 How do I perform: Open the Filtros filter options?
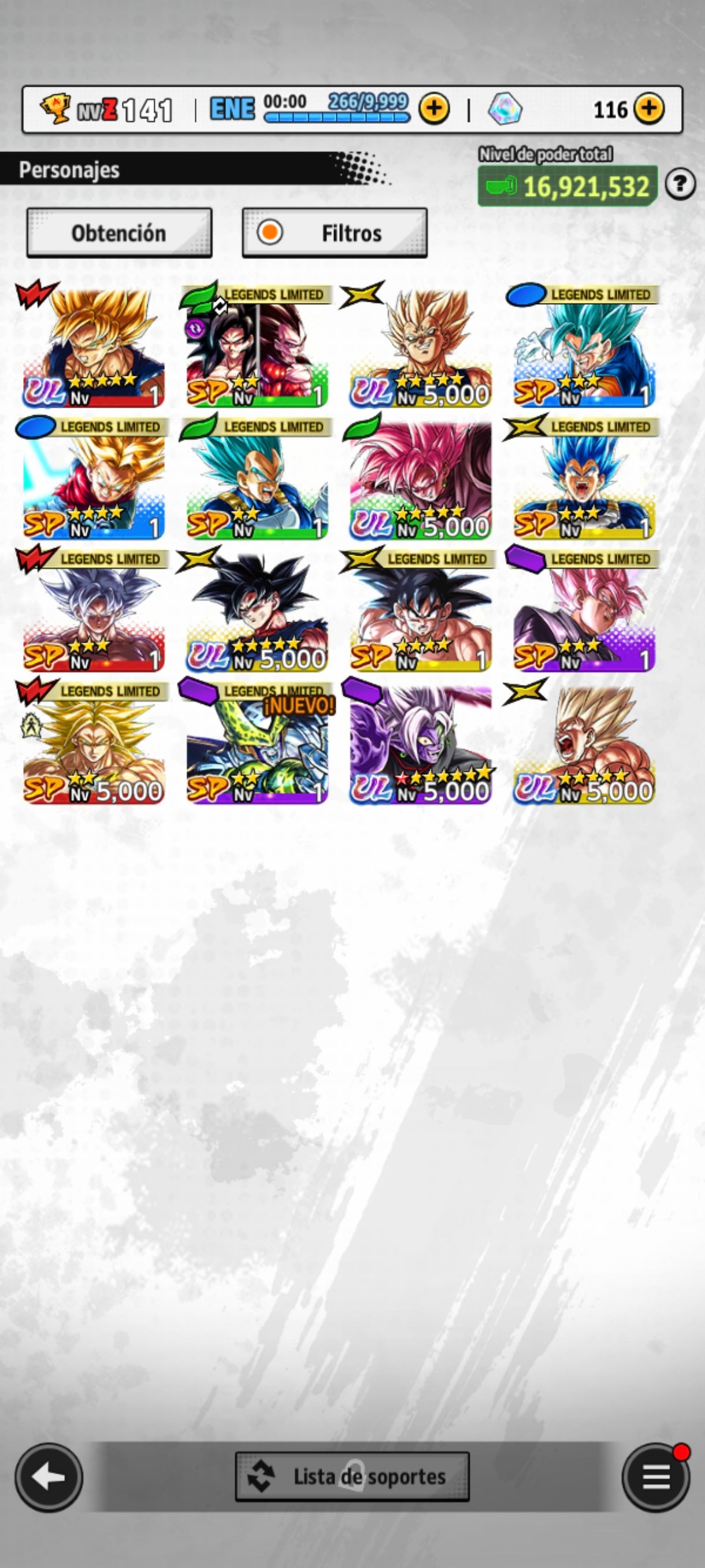click(335, 233)
